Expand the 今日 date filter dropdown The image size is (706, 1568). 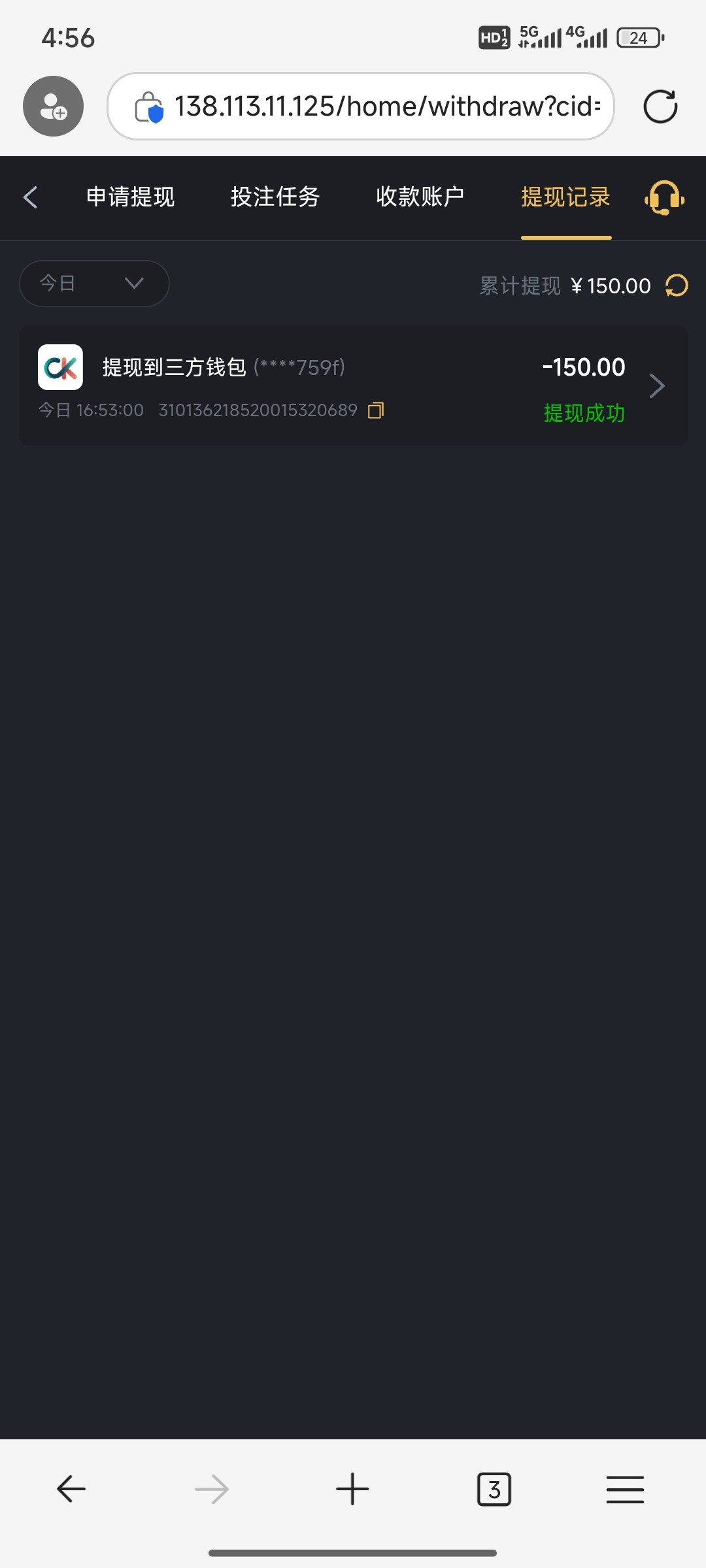(94, 284)
